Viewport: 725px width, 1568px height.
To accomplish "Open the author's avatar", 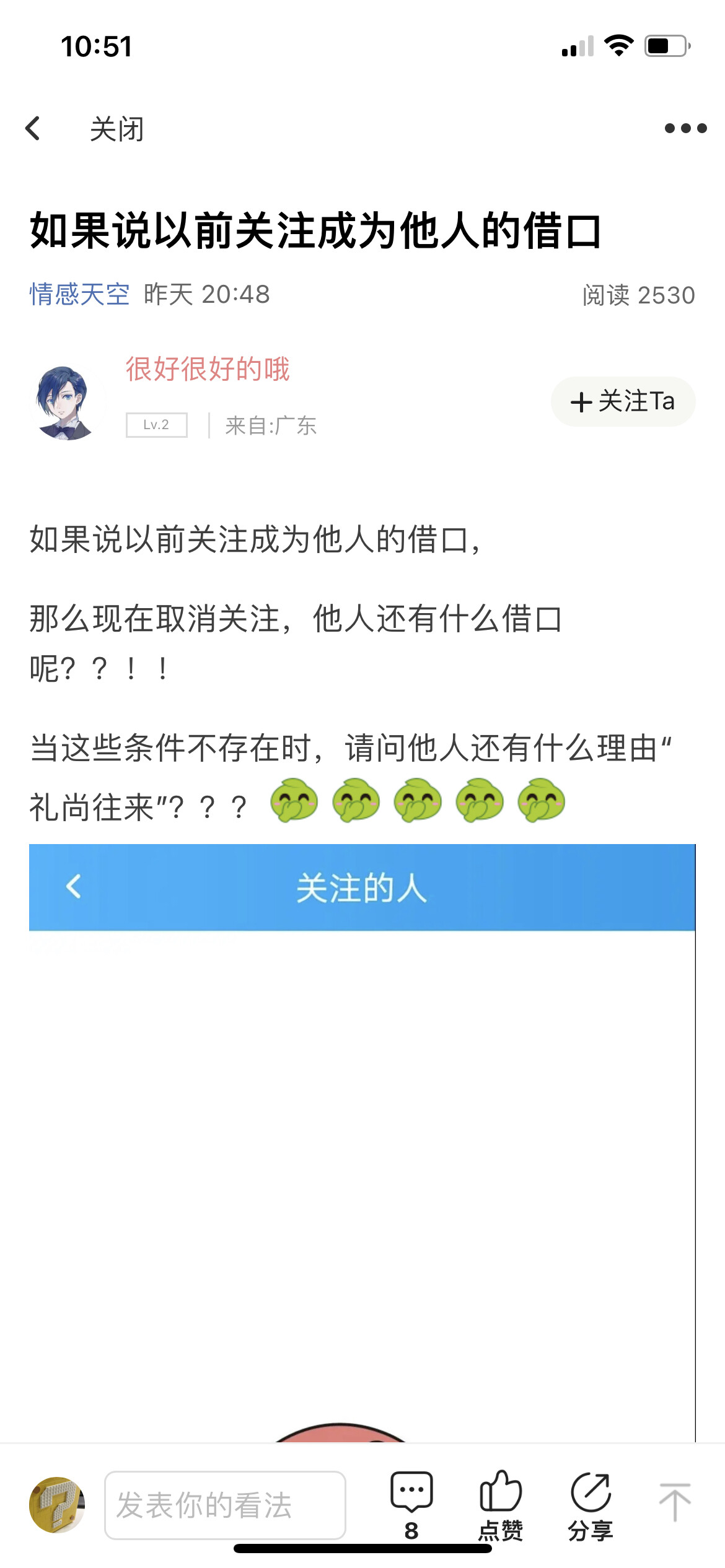I will (65, 403).
